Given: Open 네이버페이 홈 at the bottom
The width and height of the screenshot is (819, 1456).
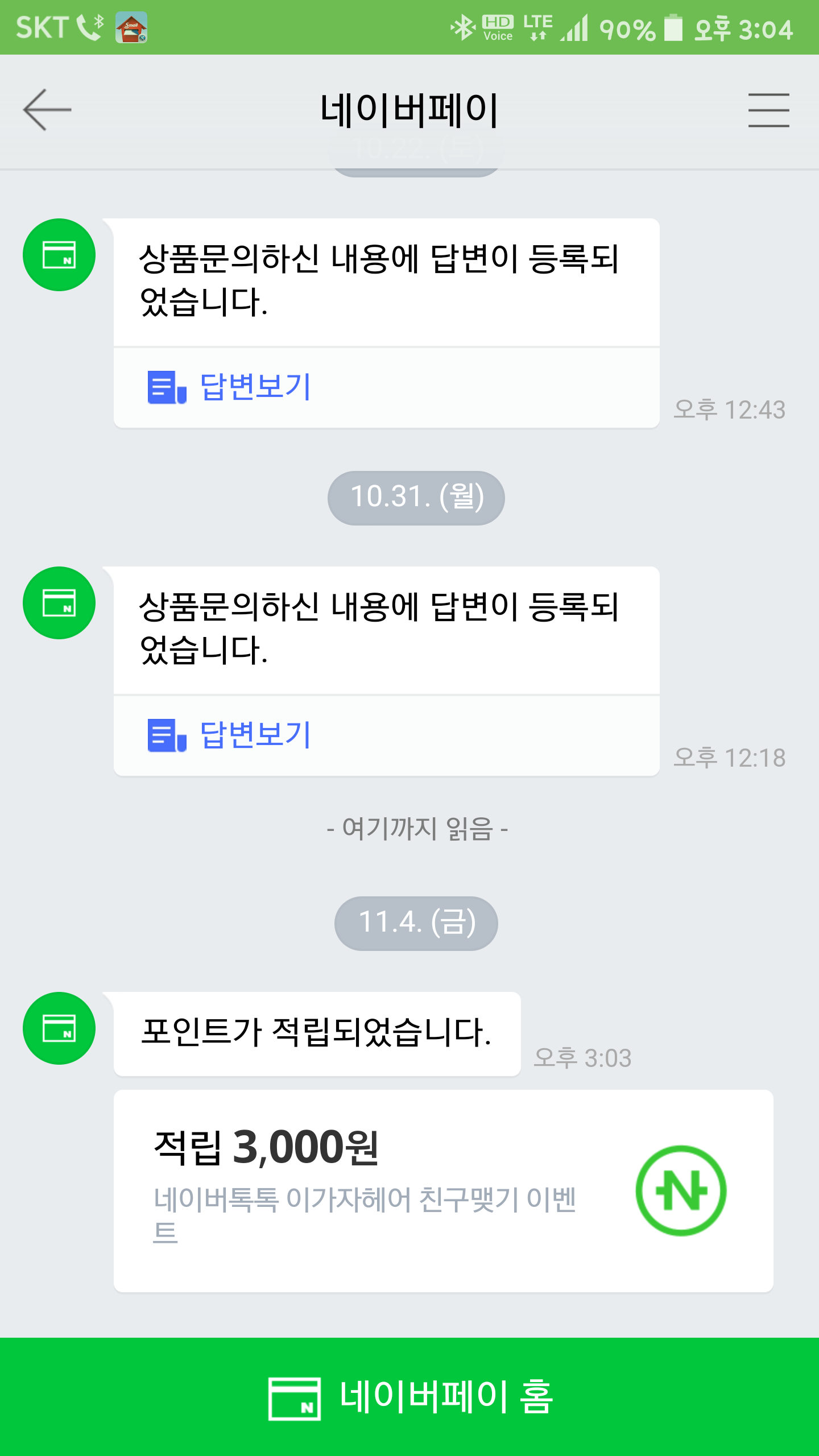Looking at the screenshot, I should click(409, 1396).
